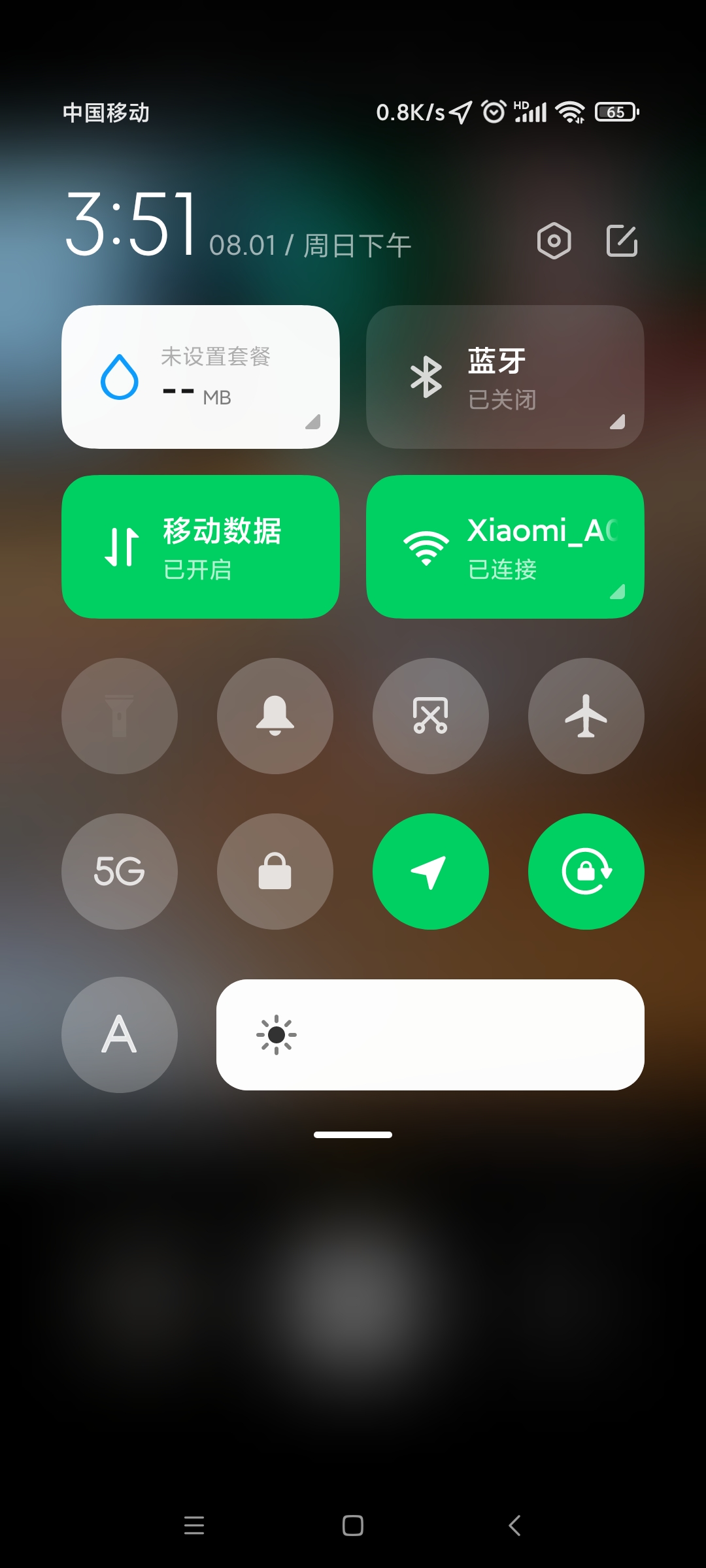Image resolution: width=706 pixels, height=1568 pixels.
Task: Toggle the 5G network button
Action: (120, 872)
